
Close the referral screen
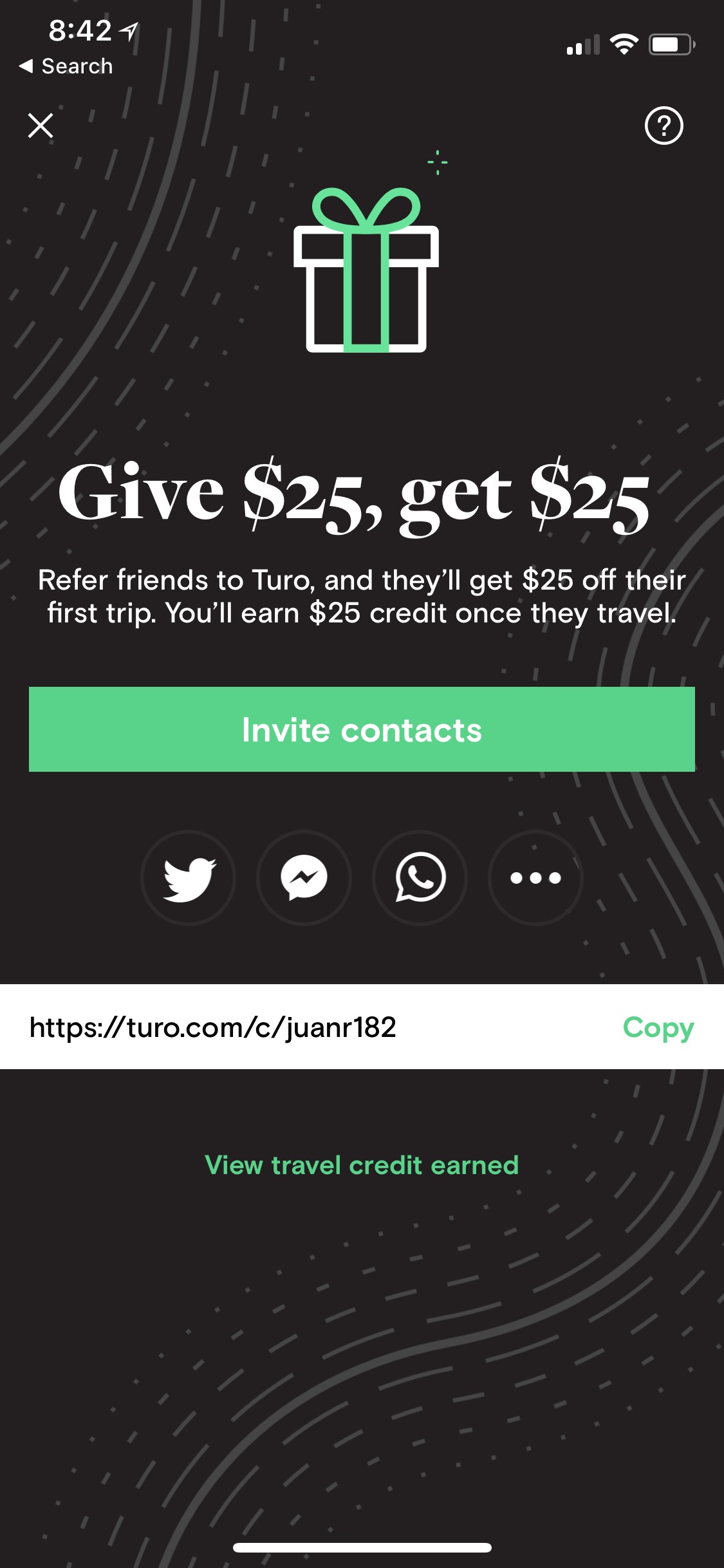[x=41, y=126]
